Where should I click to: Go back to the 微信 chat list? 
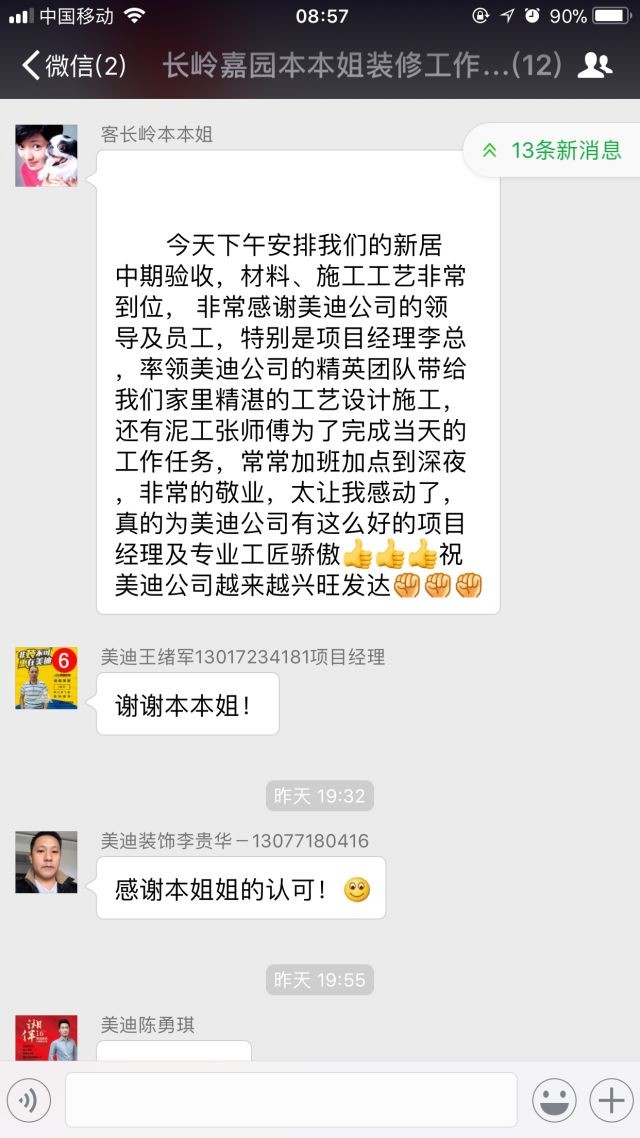[x=74, y=66]
